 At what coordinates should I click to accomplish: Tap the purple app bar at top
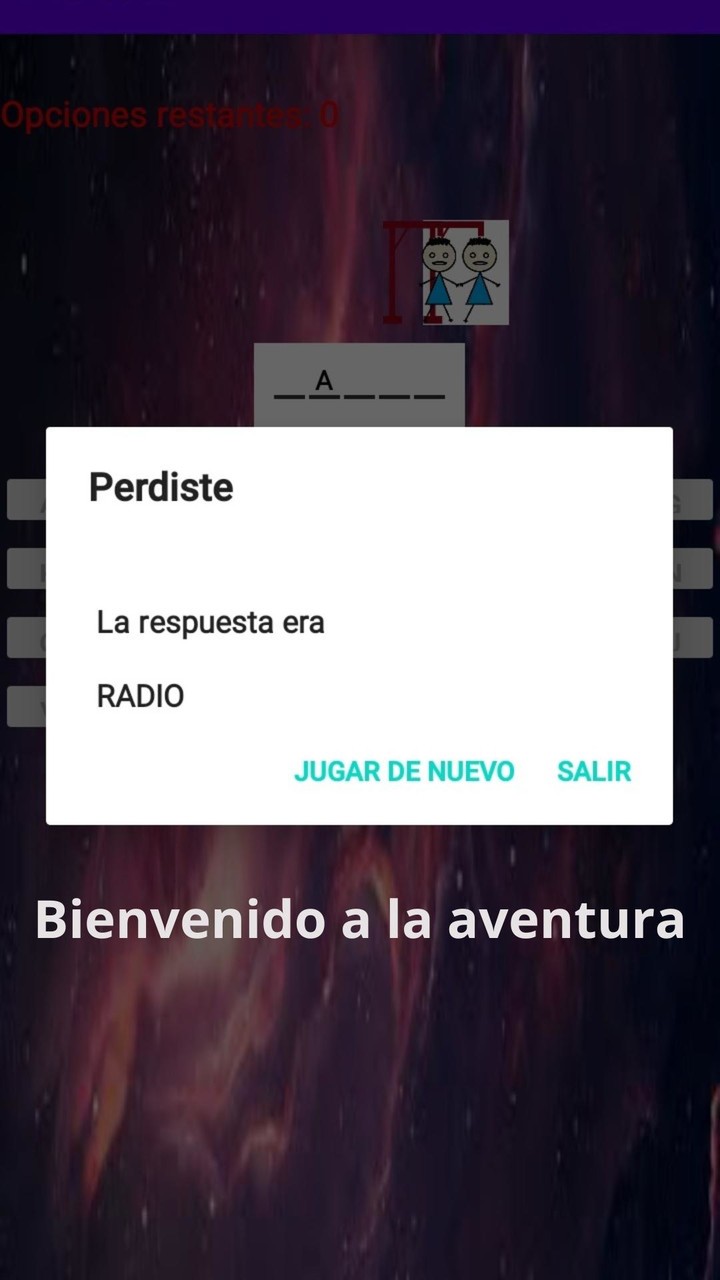pos(360,15)
